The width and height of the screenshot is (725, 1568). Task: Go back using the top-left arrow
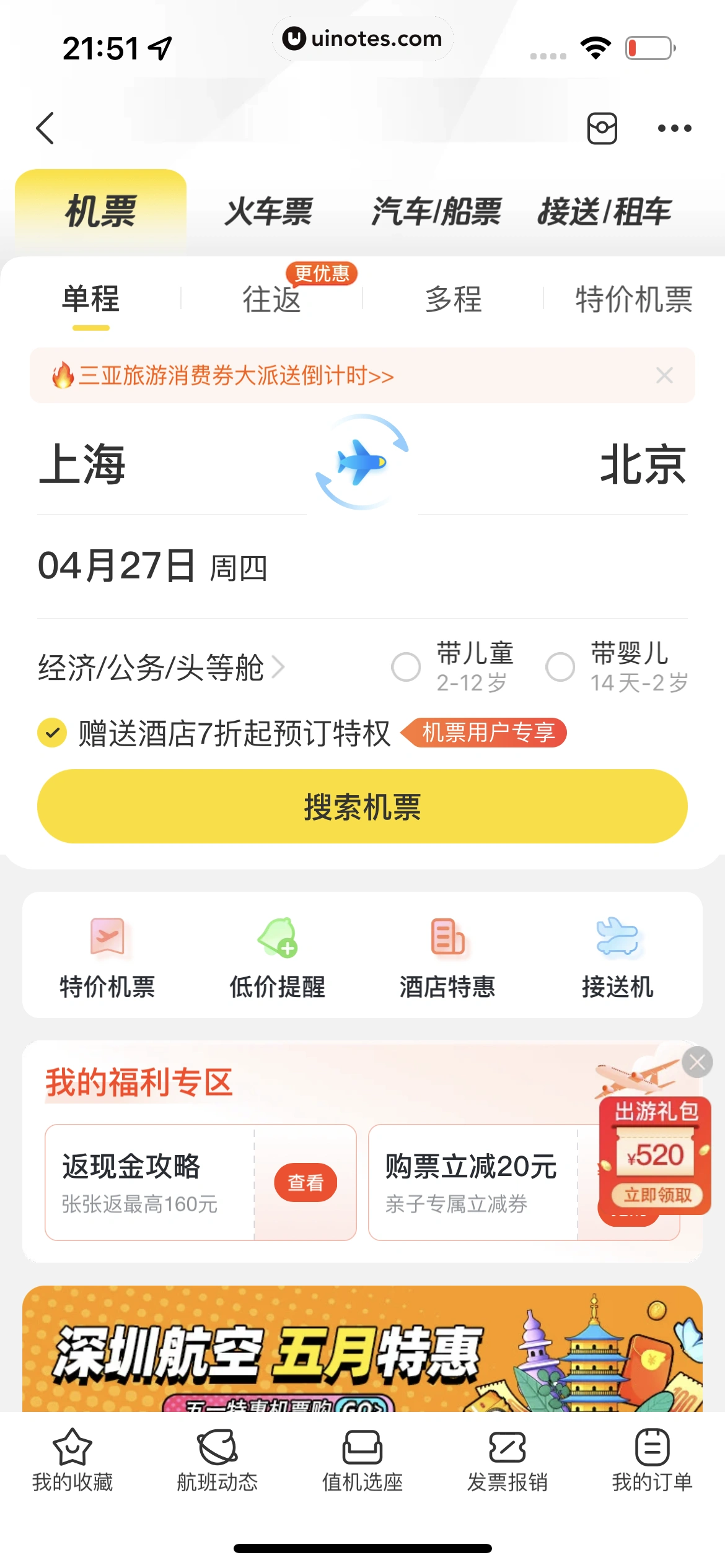click(x=46, y=128)
